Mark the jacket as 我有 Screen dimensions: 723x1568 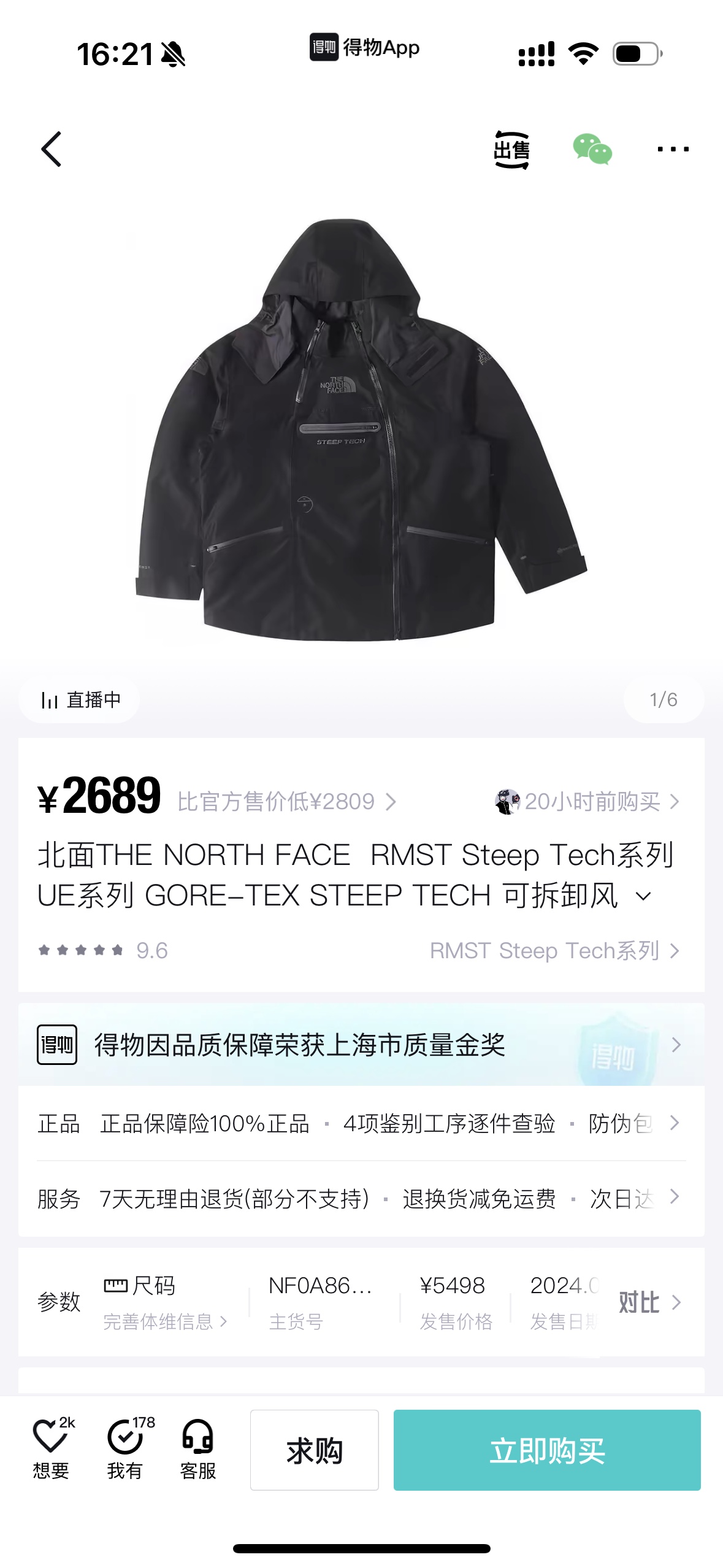pyautogui.click(x=125, y=1449)
